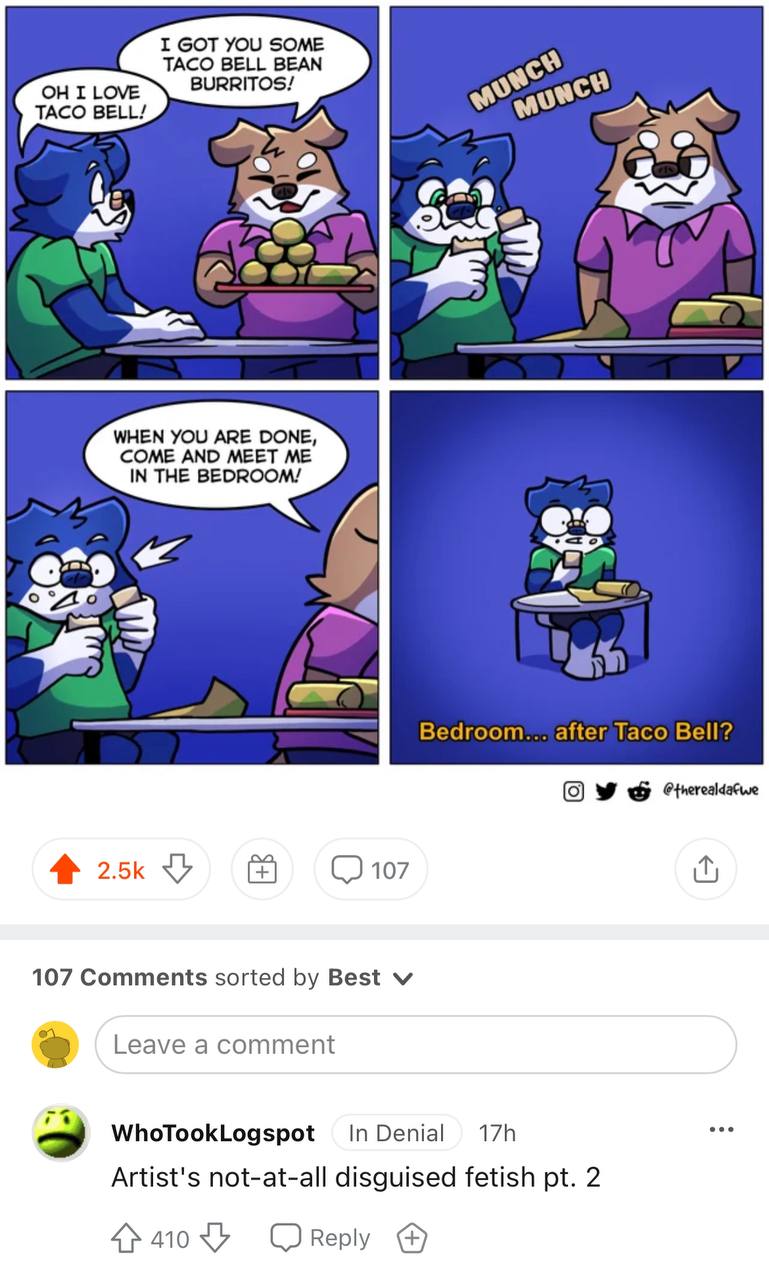Screen dimensions: 769x1280
Task: Open overflow menu on WhoTookLogspot's comment
Action: coord(720,1130)
